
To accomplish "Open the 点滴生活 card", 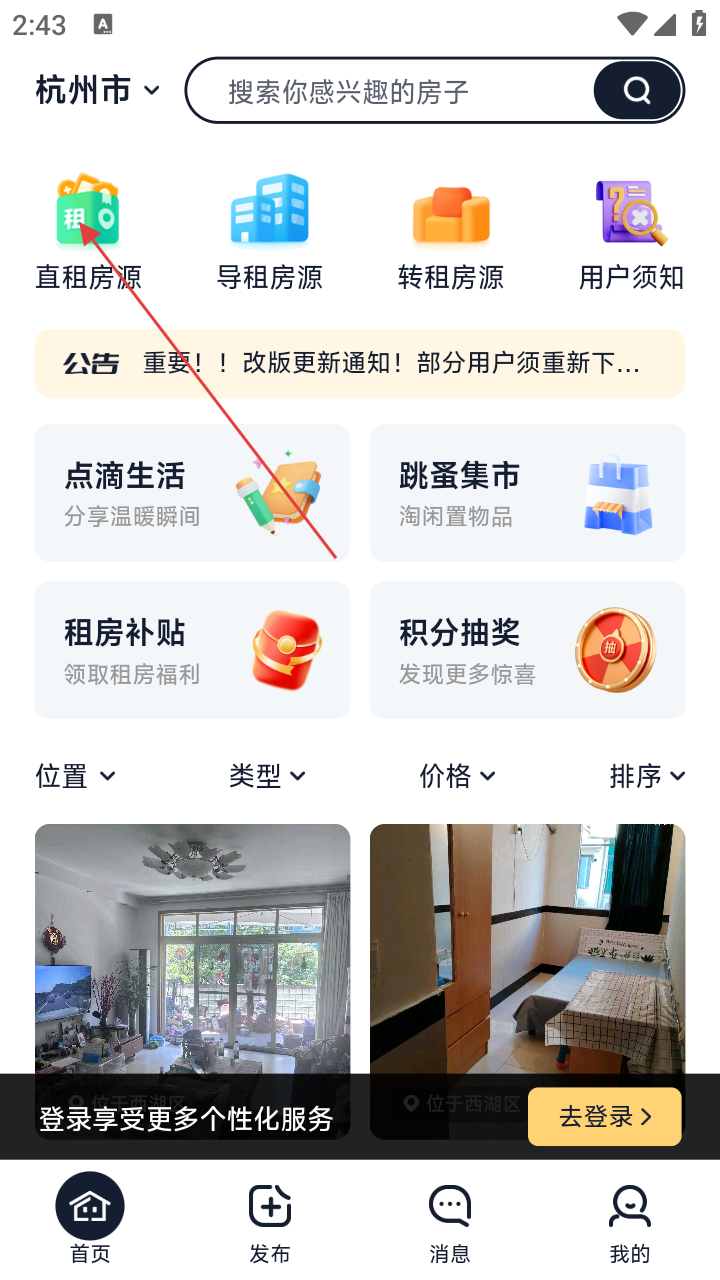I will pyautogui.click(x=192, y=492).
